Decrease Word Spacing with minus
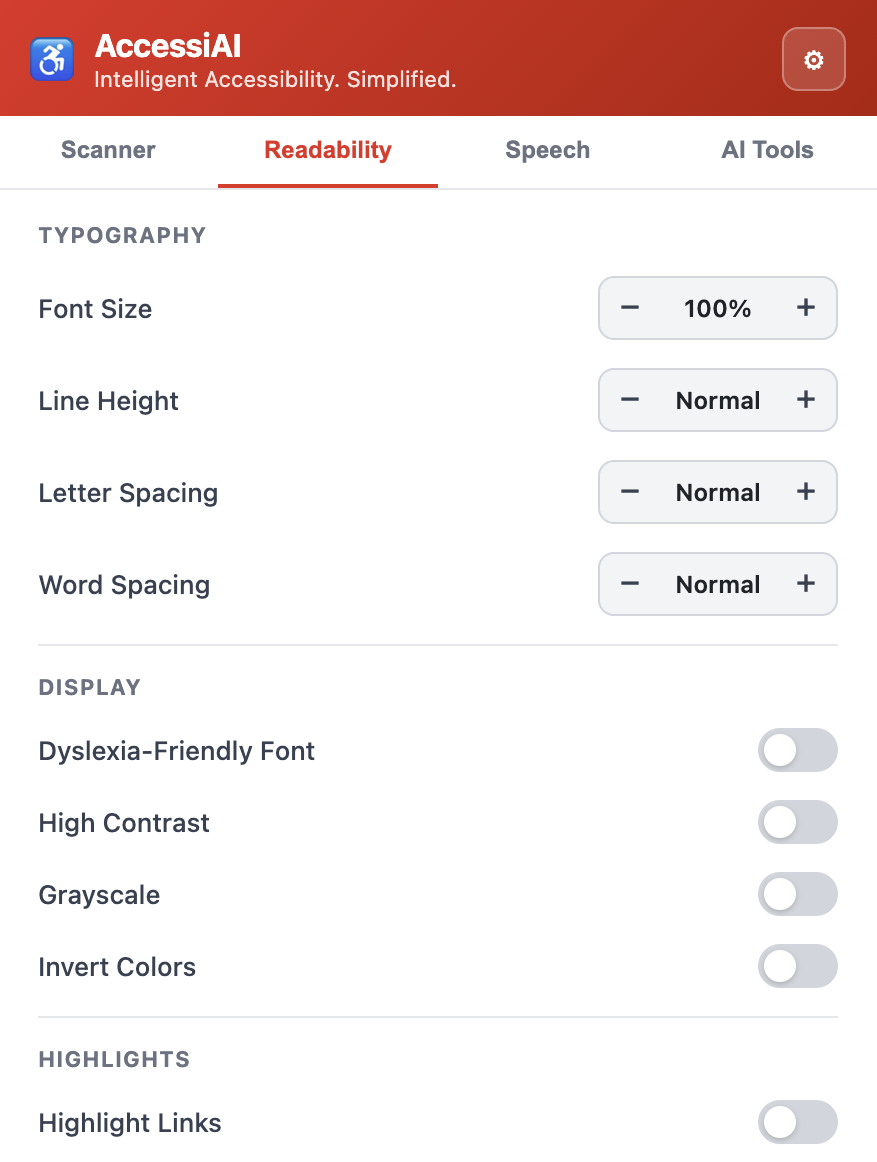 tap(630, 584)
